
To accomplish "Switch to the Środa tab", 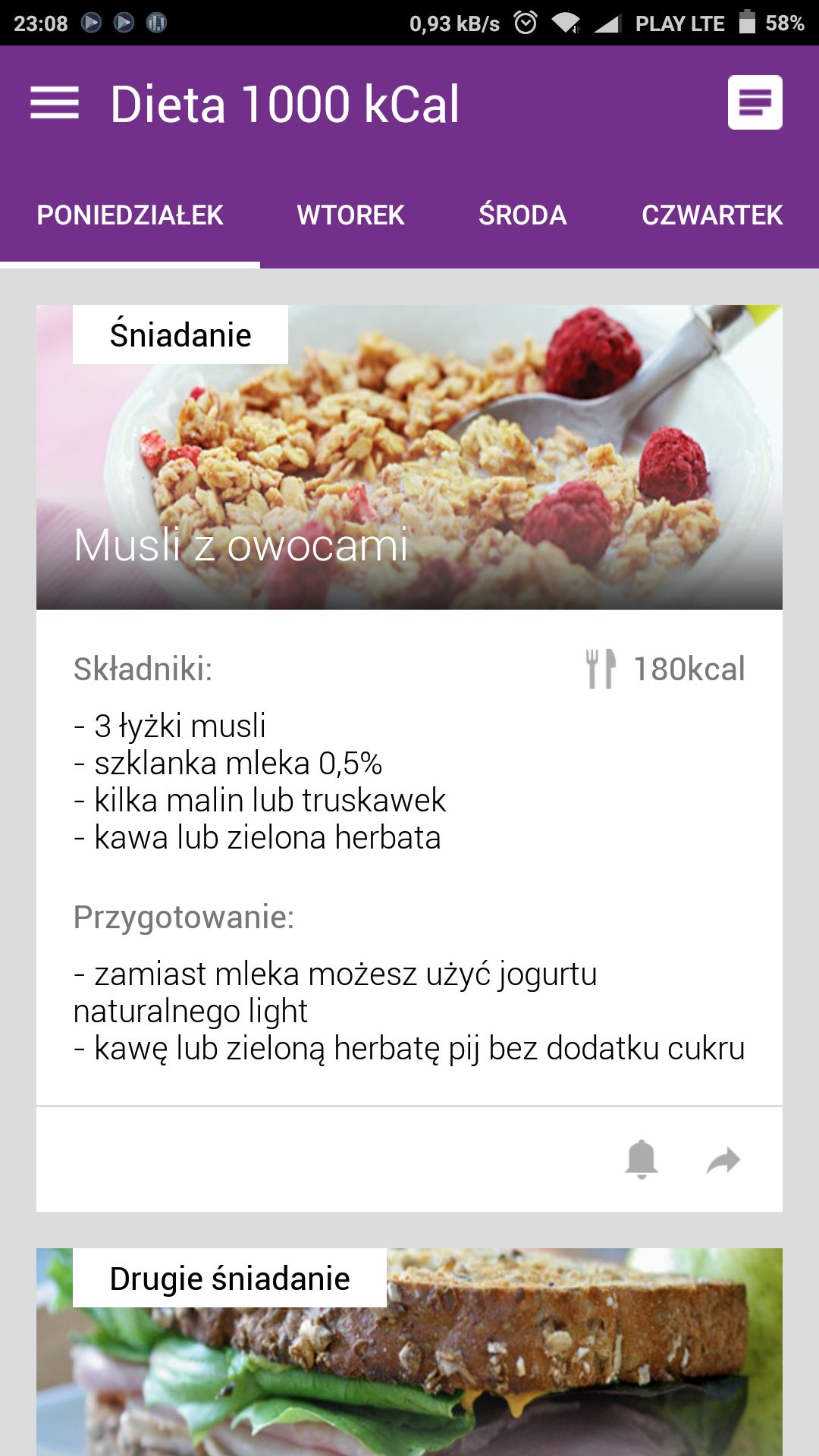I will (522, 215).
